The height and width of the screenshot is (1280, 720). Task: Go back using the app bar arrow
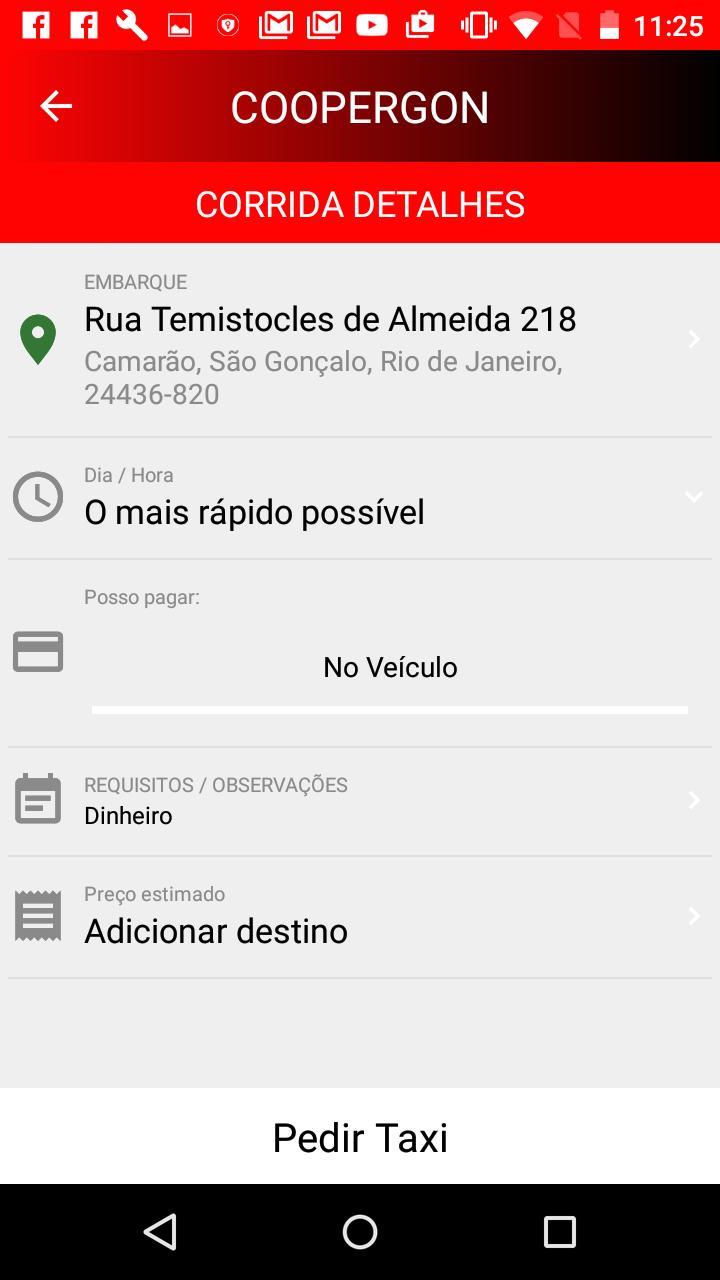pyautogui.click(x=56, y=106)
